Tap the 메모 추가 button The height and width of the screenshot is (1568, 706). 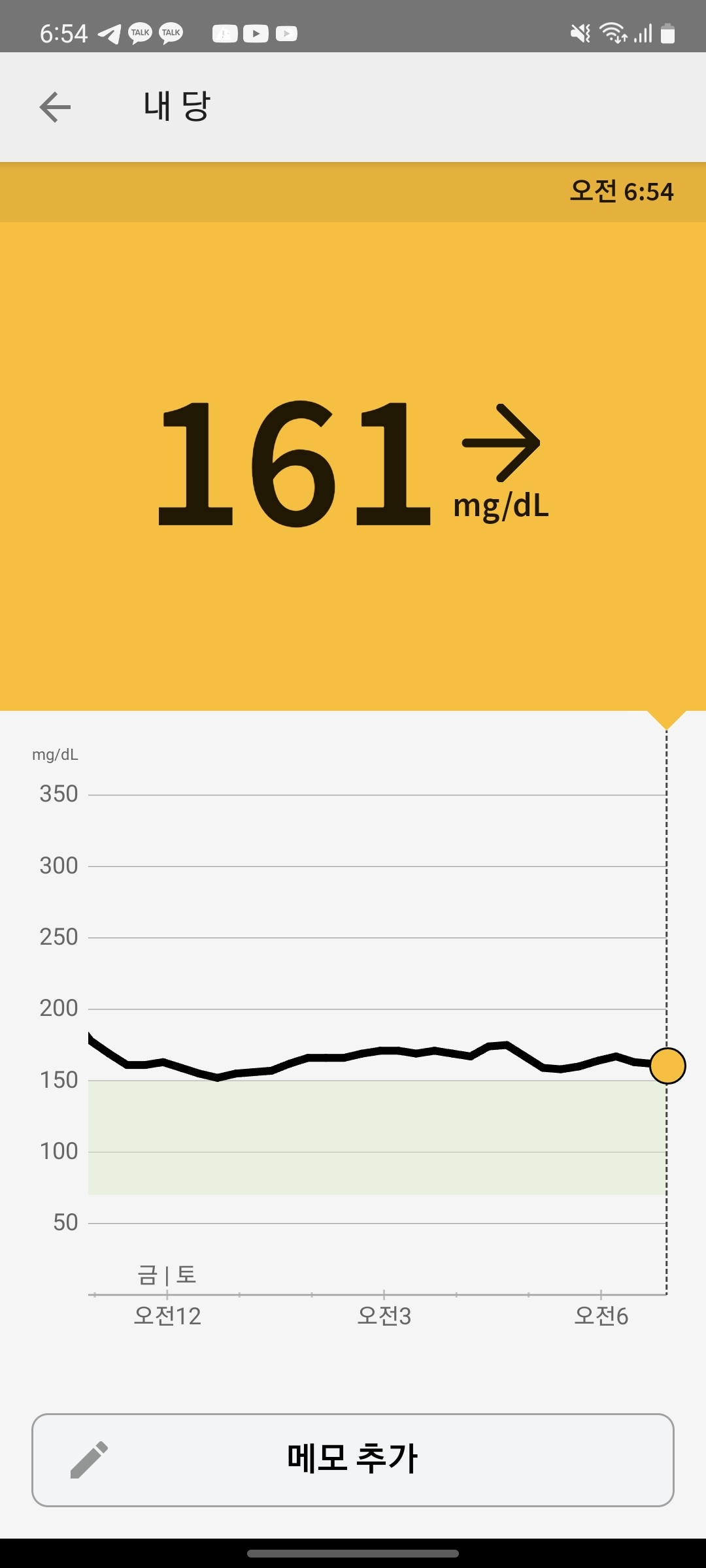pos(353,1460)
